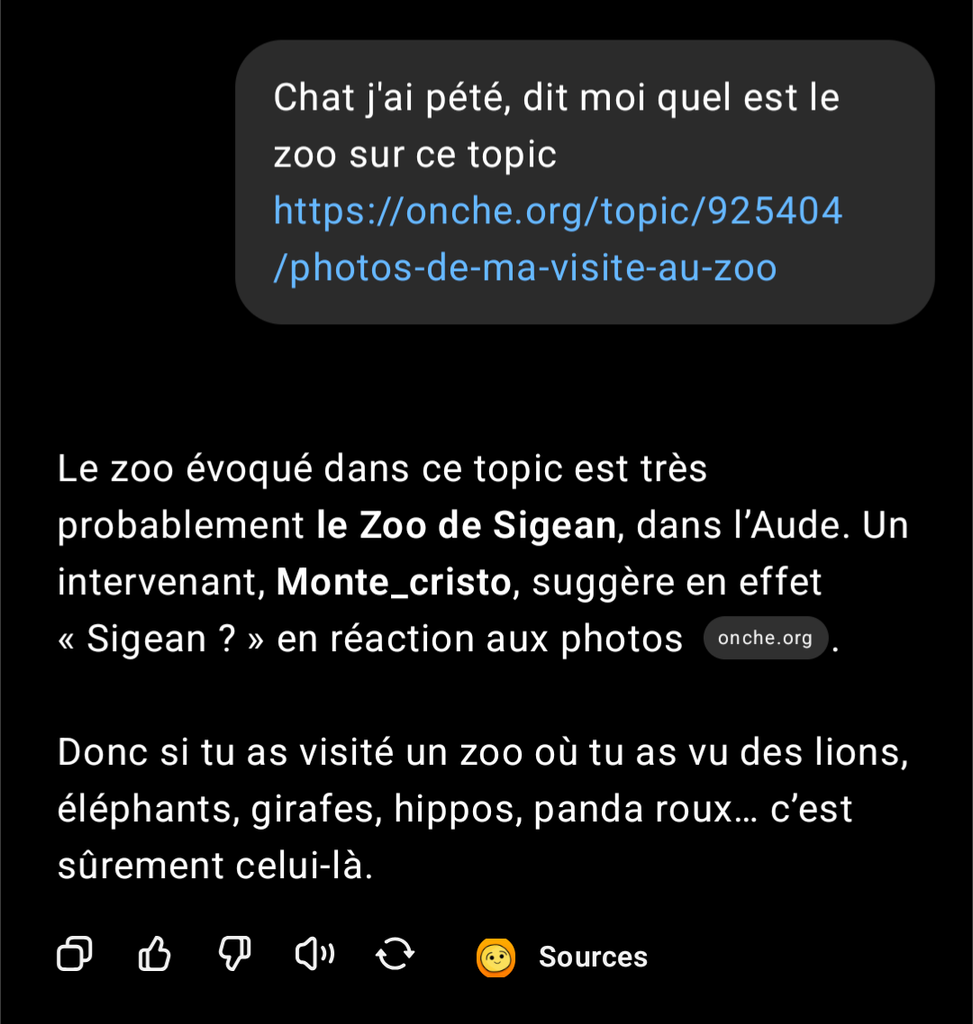Regenerate the response

point(395,956)
